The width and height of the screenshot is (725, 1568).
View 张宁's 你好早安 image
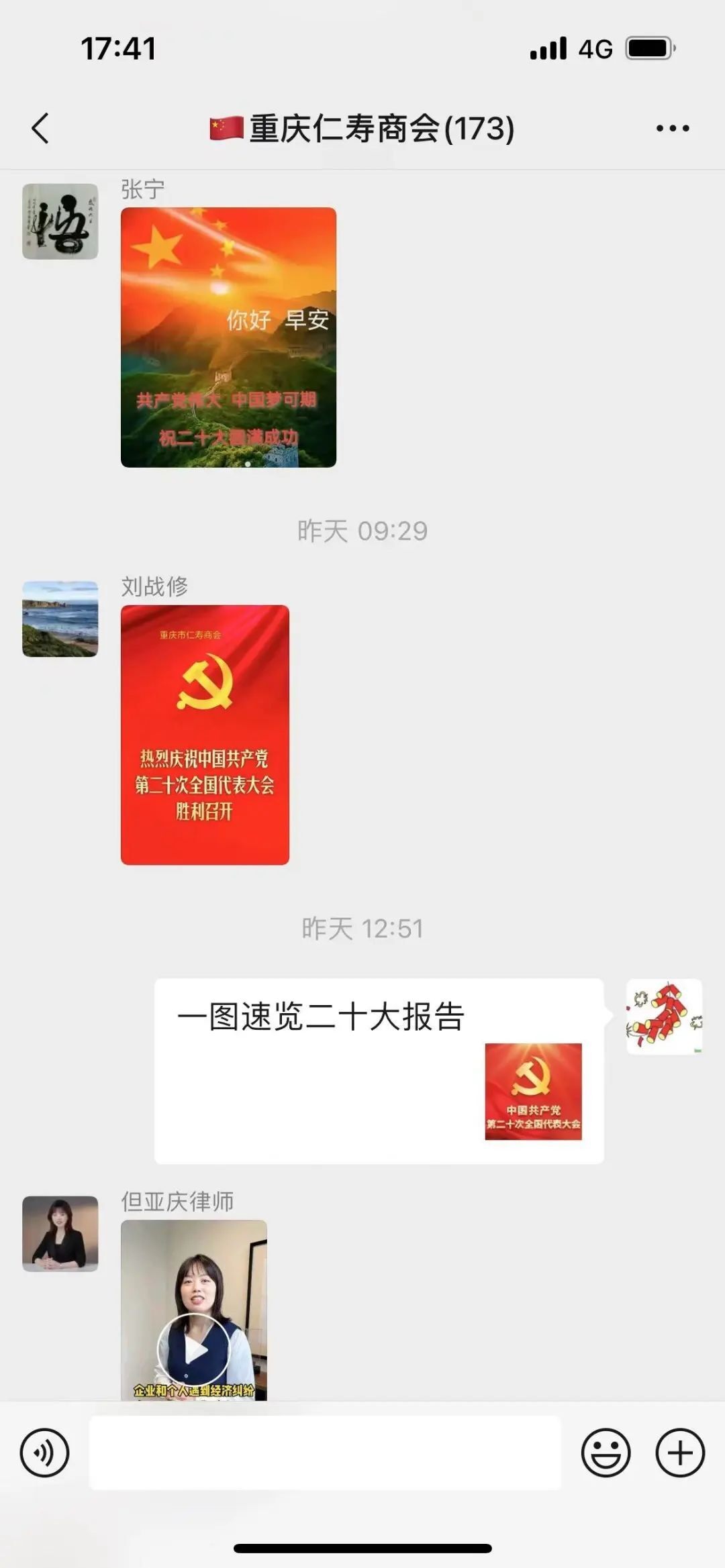(228, 337)
